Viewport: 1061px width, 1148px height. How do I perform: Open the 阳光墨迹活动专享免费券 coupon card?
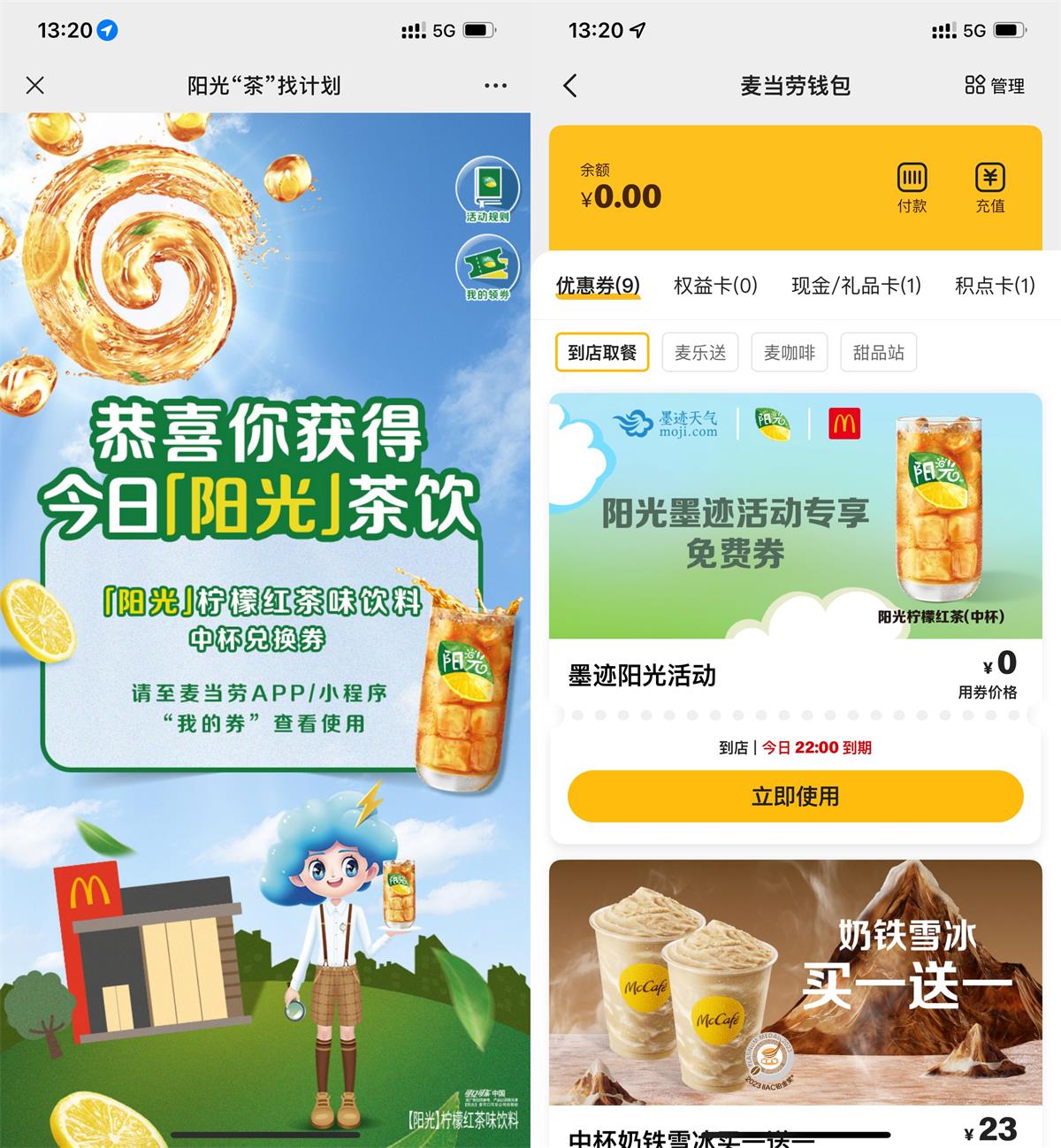click(795, 517)
